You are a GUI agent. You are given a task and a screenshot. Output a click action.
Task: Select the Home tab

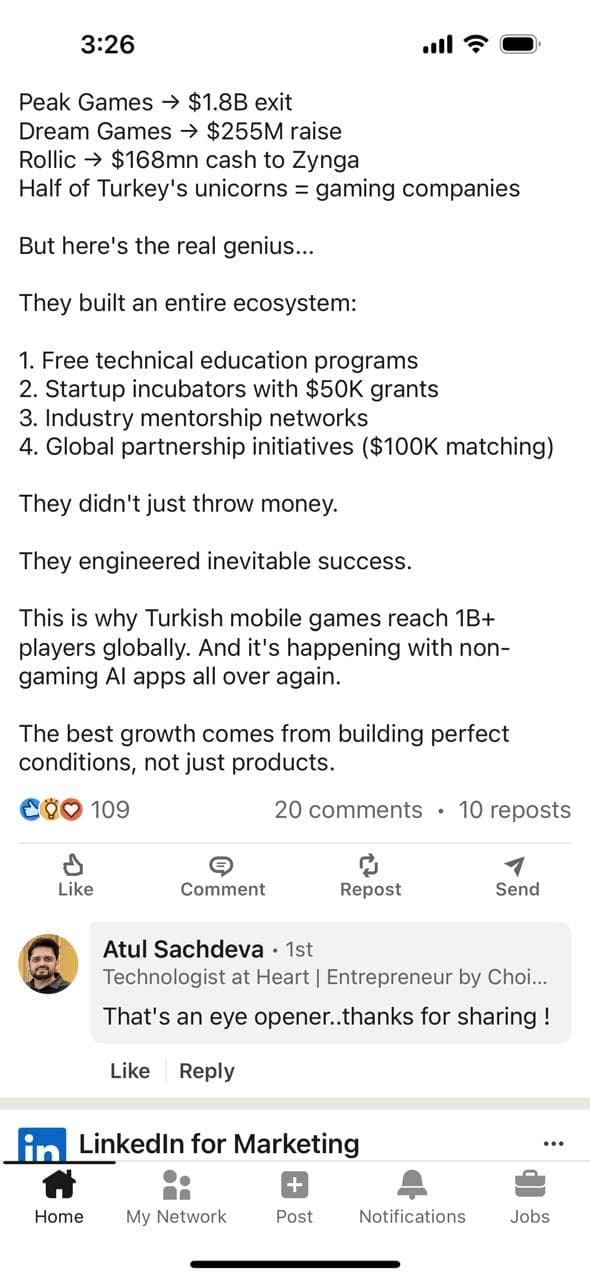[x=59, y=1198]
